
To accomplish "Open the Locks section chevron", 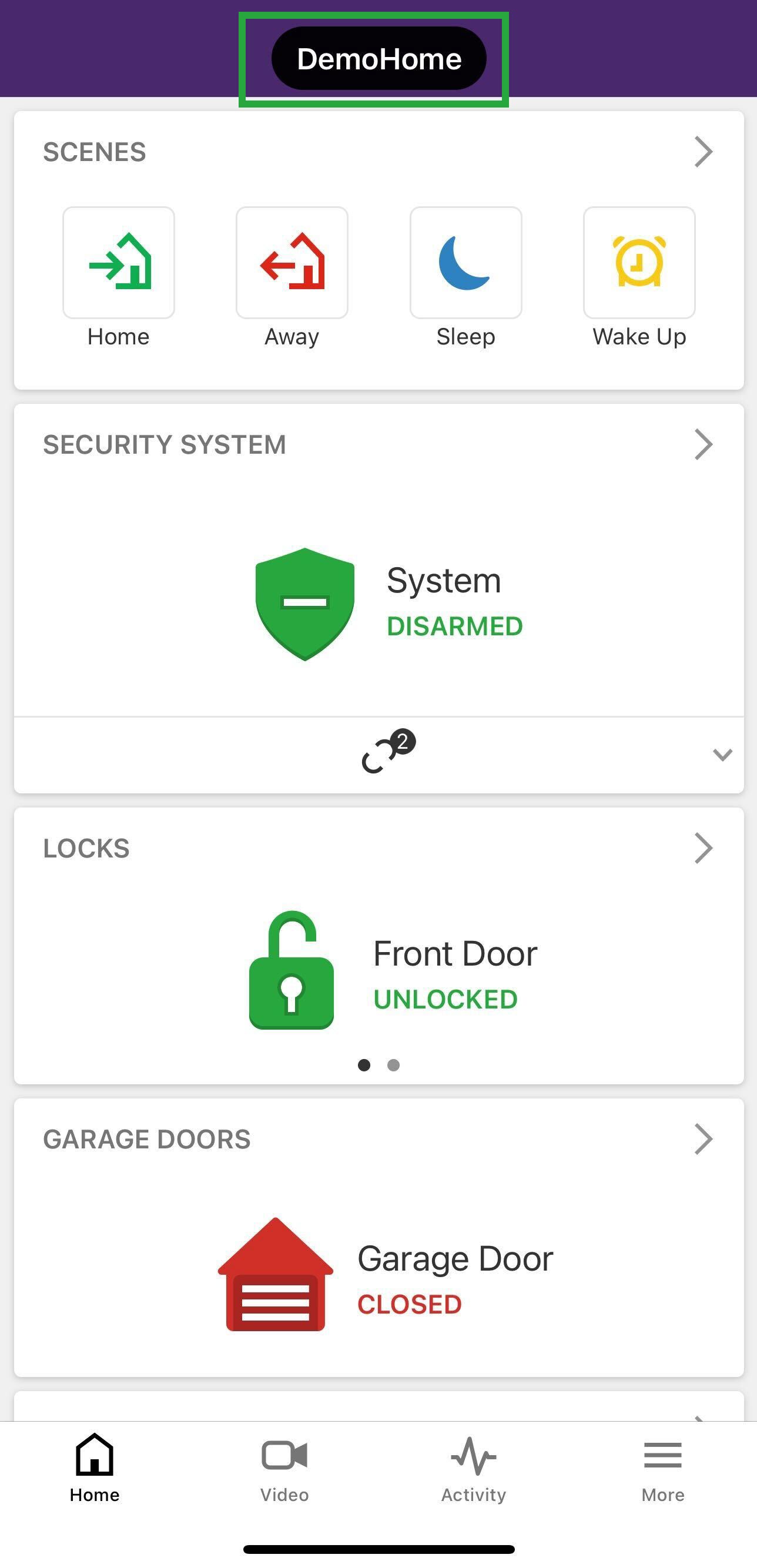I will (704, 848).
